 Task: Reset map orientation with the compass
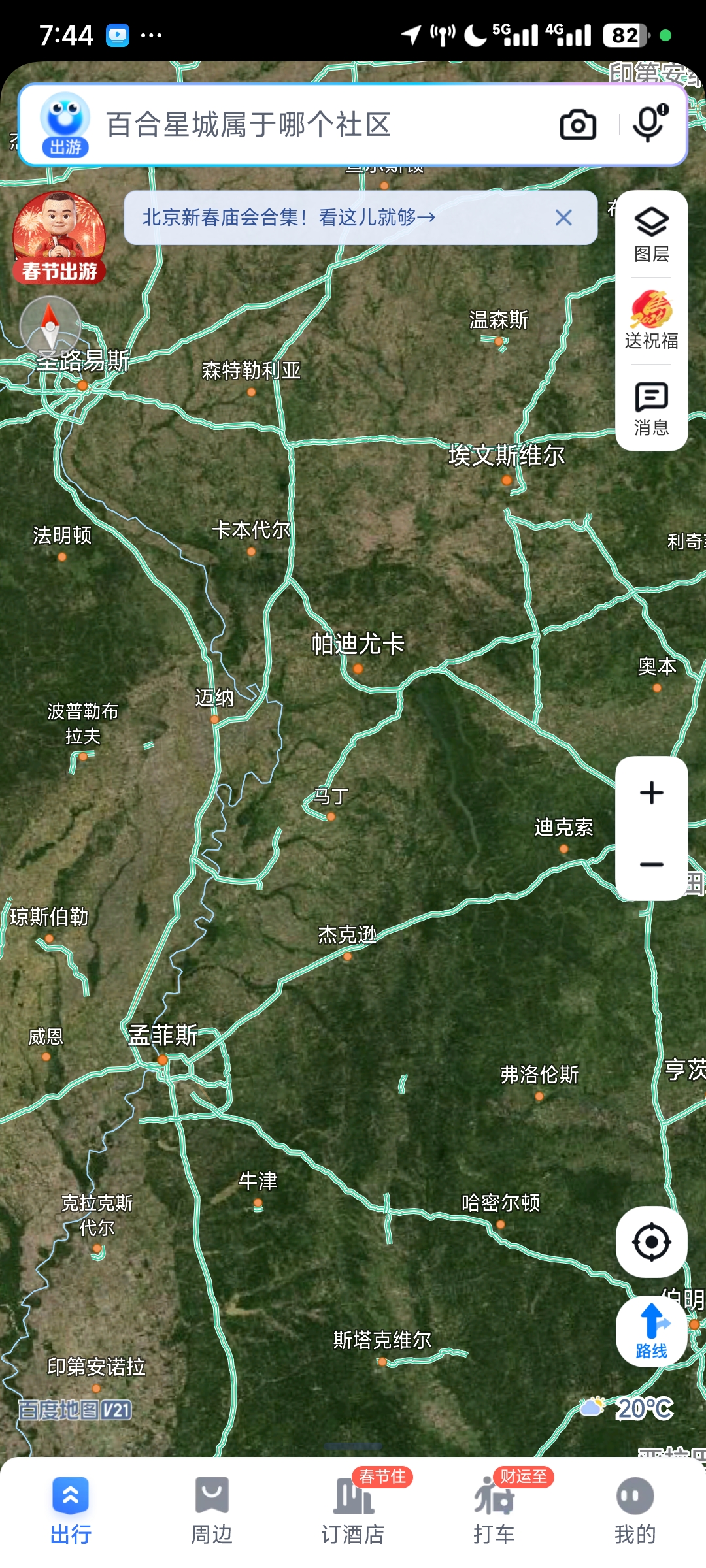(x=50, y=325)
